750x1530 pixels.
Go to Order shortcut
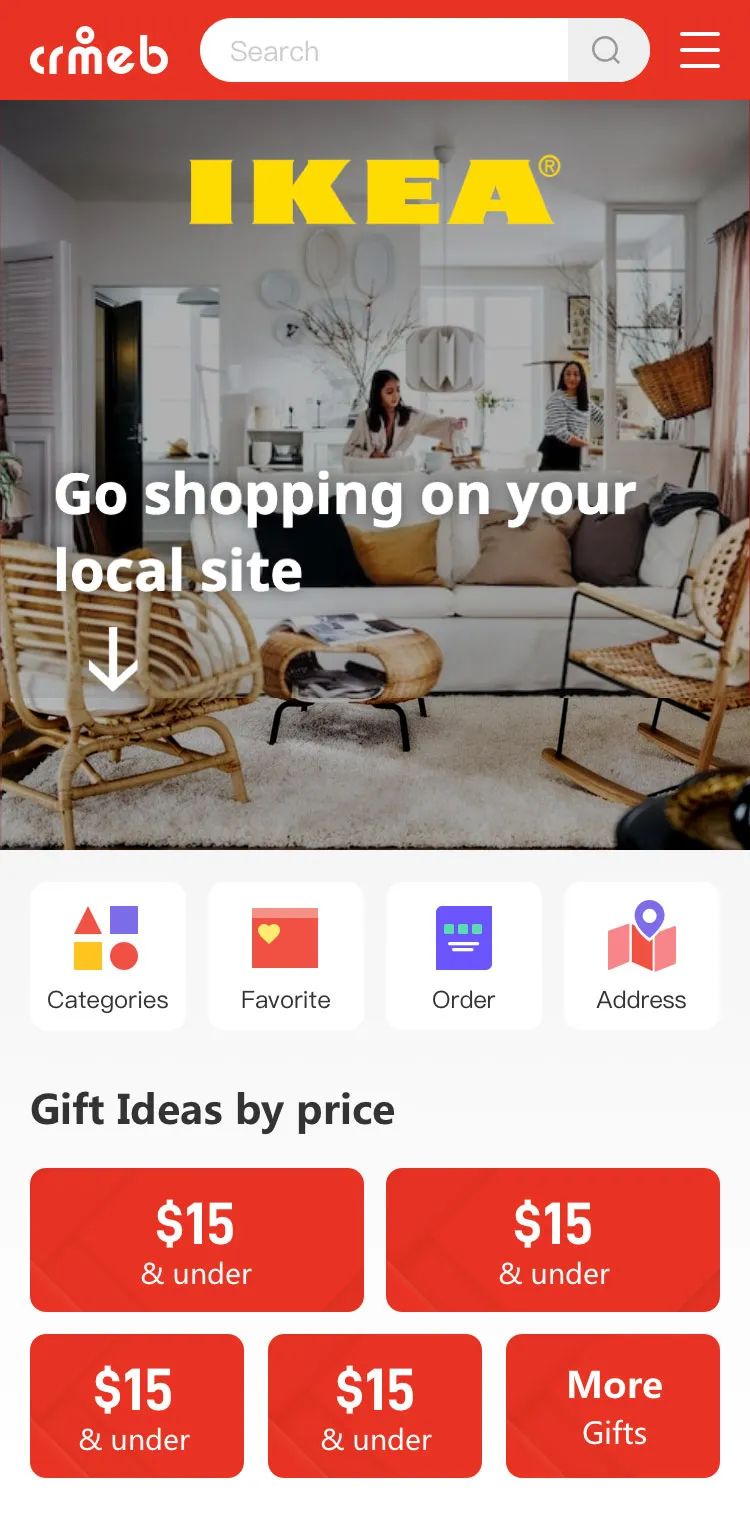(464, 956)
